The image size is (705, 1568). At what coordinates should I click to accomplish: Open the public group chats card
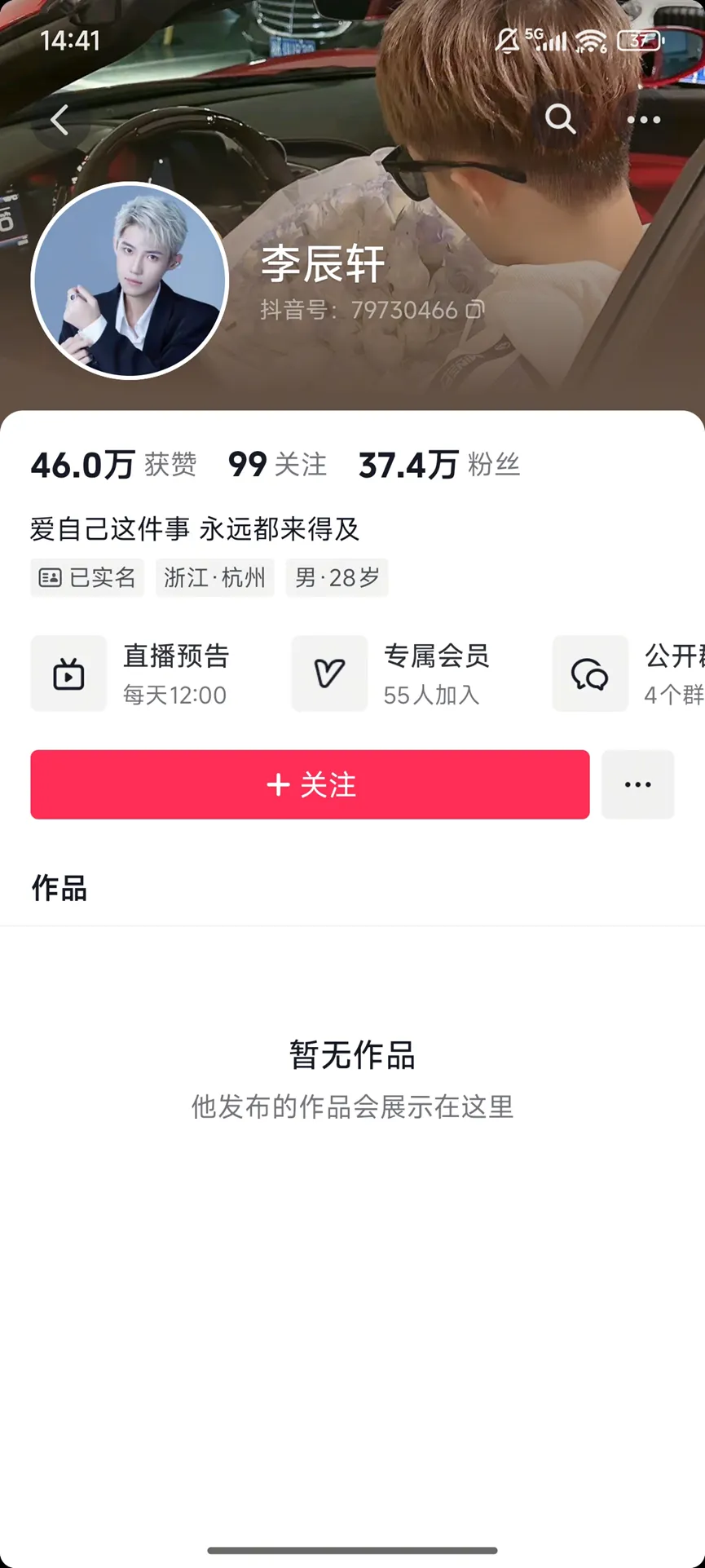point(628,674)
